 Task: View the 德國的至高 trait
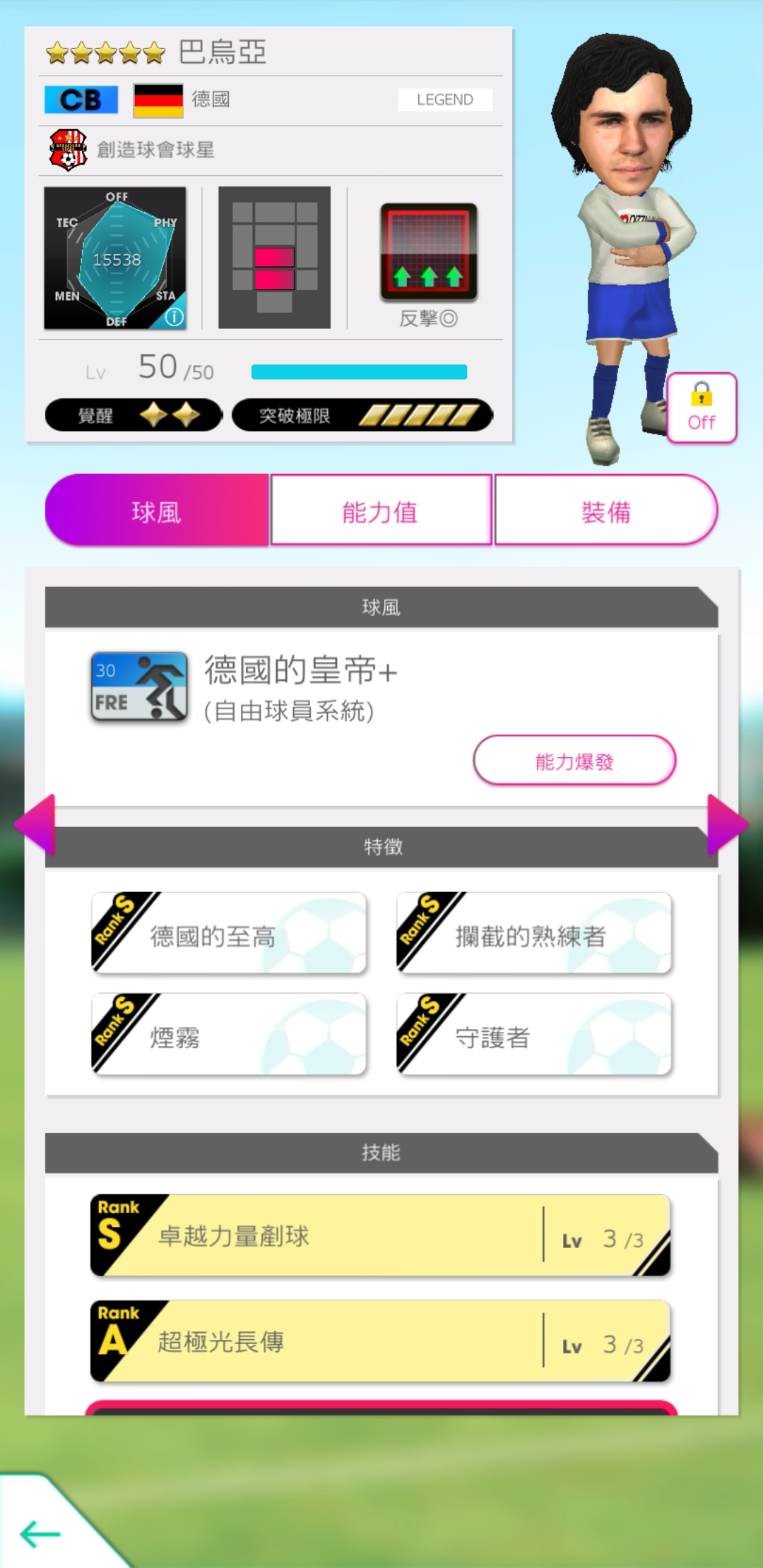(229, 934)
